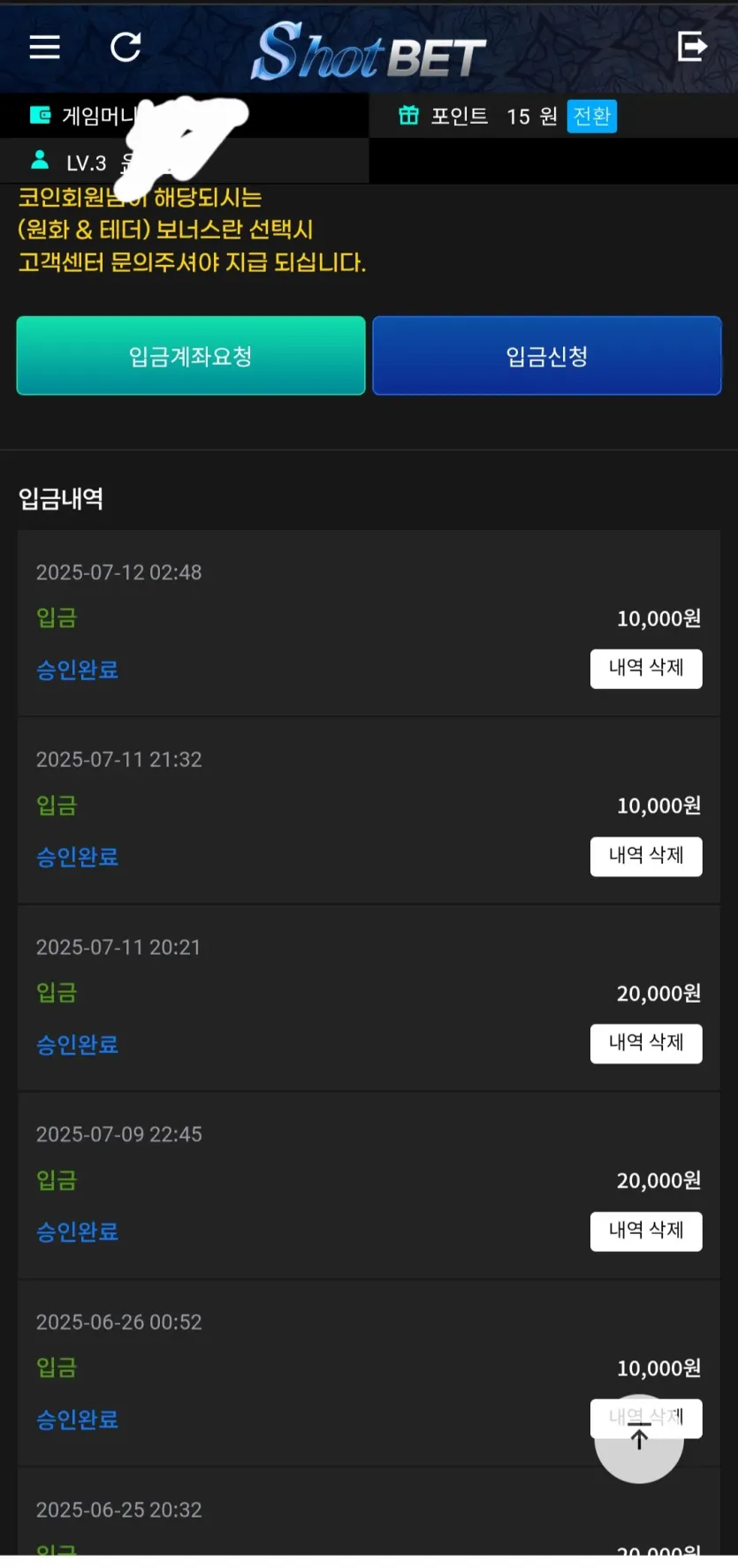738x1568 pixels.
Task: Jump back to top with arrow button
Action: click(x=639, y=1438)
